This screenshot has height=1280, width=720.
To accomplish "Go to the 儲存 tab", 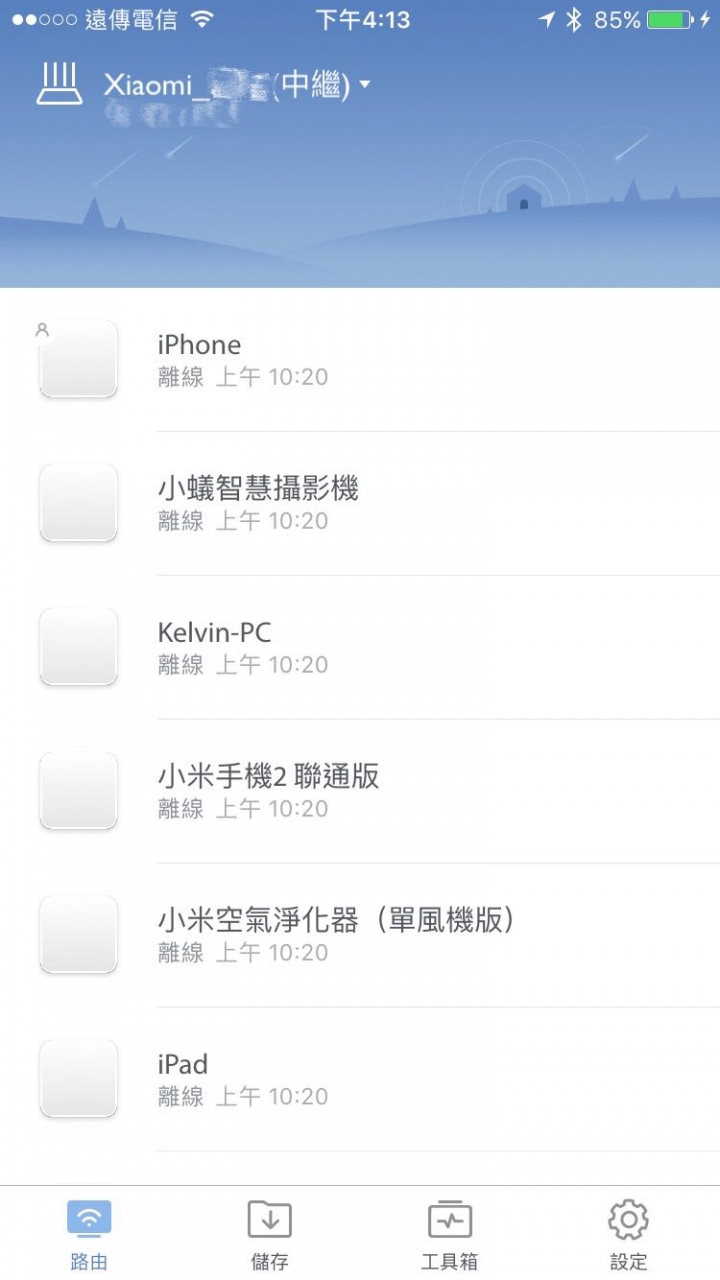I will click(x=269, y=1234).
